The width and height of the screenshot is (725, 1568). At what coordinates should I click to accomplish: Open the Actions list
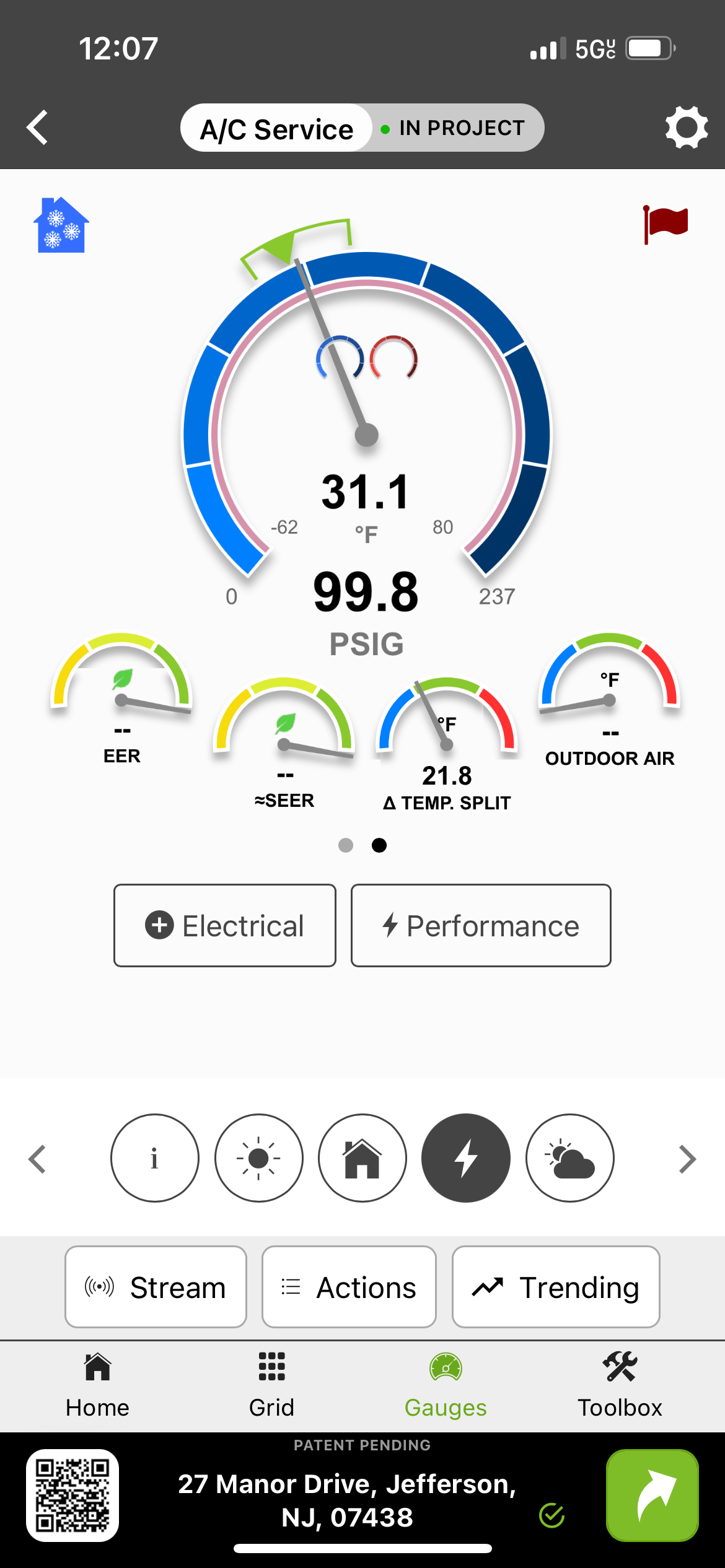pos(349,1287)
